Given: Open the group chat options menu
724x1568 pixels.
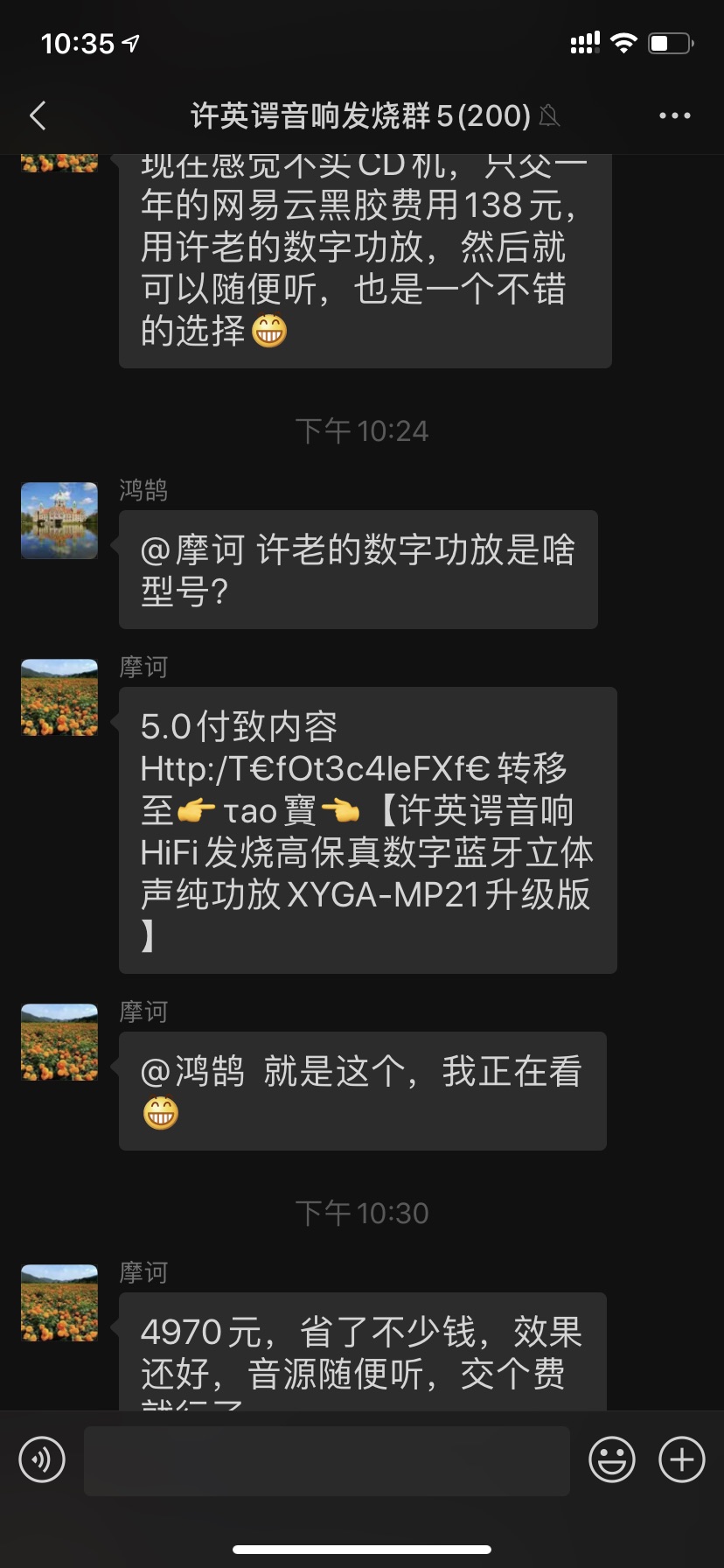Looking at the screenshot, I should tap(674, 115).
